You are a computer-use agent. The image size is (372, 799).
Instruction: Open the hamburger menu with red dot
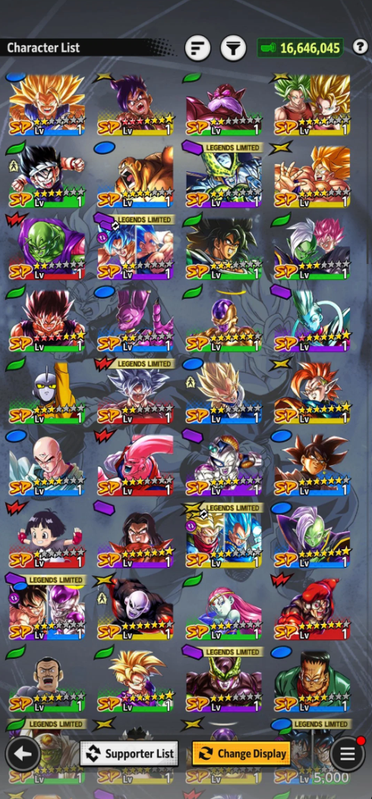[x=348, y=754]
